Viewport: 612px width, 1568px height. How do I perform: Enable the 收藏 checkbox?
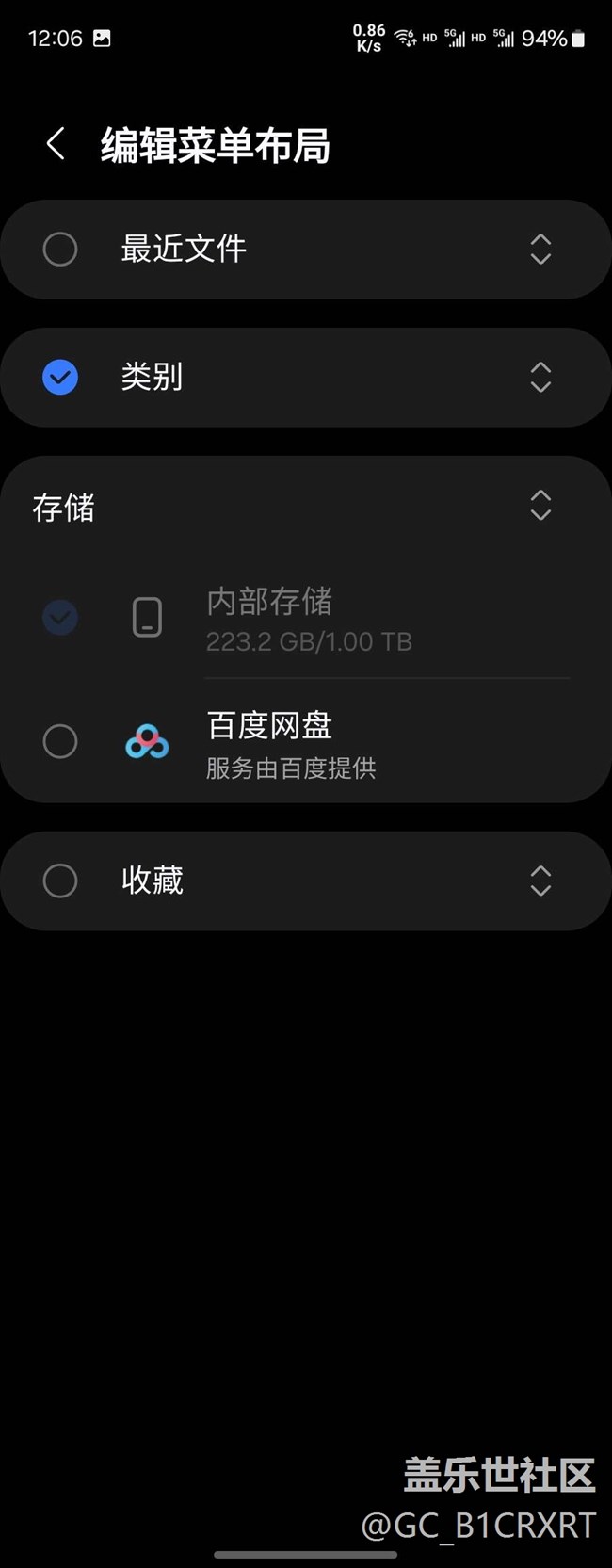60,881
